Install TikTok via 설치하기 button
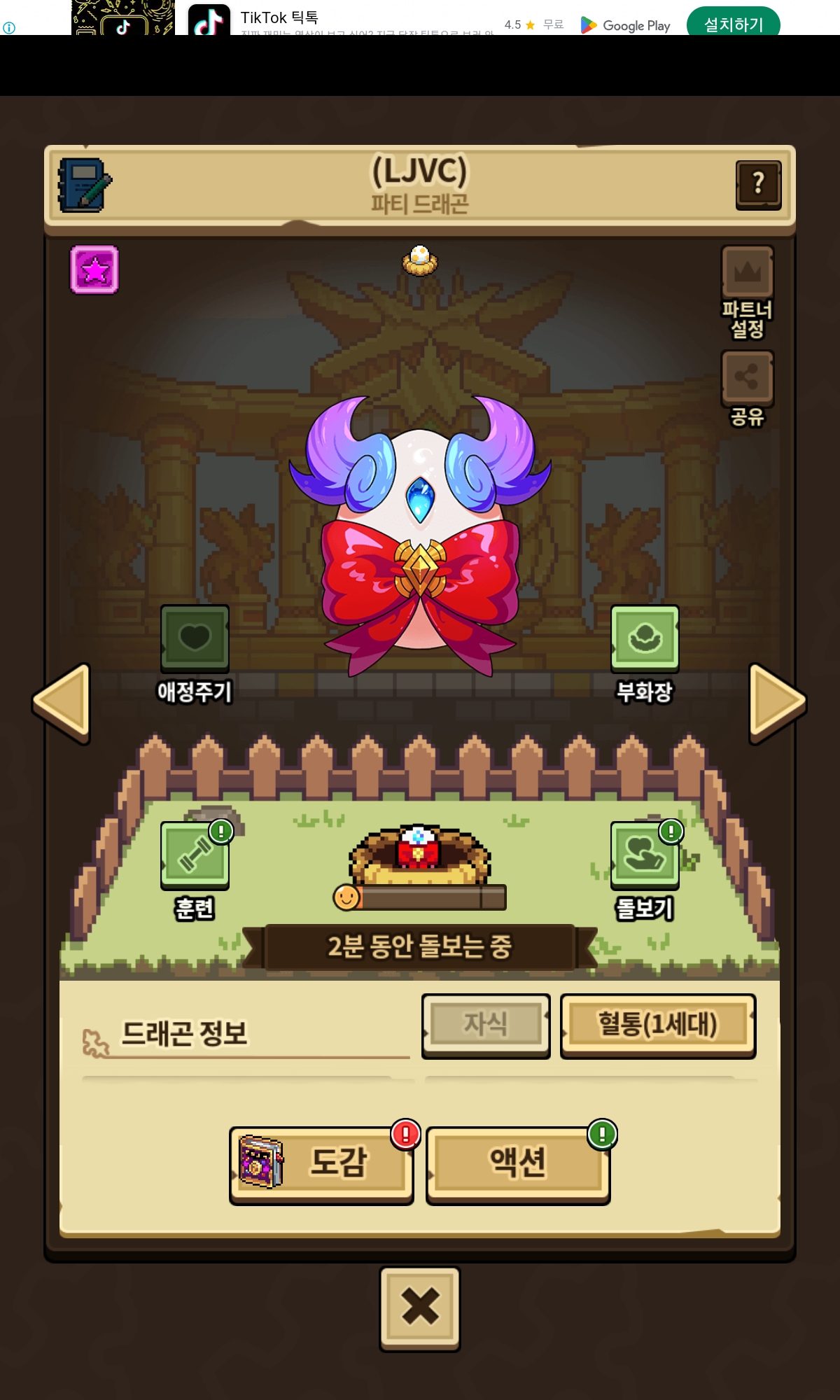Image resolution: width=840 pixels, height=1400 pixels. (733, 24)
